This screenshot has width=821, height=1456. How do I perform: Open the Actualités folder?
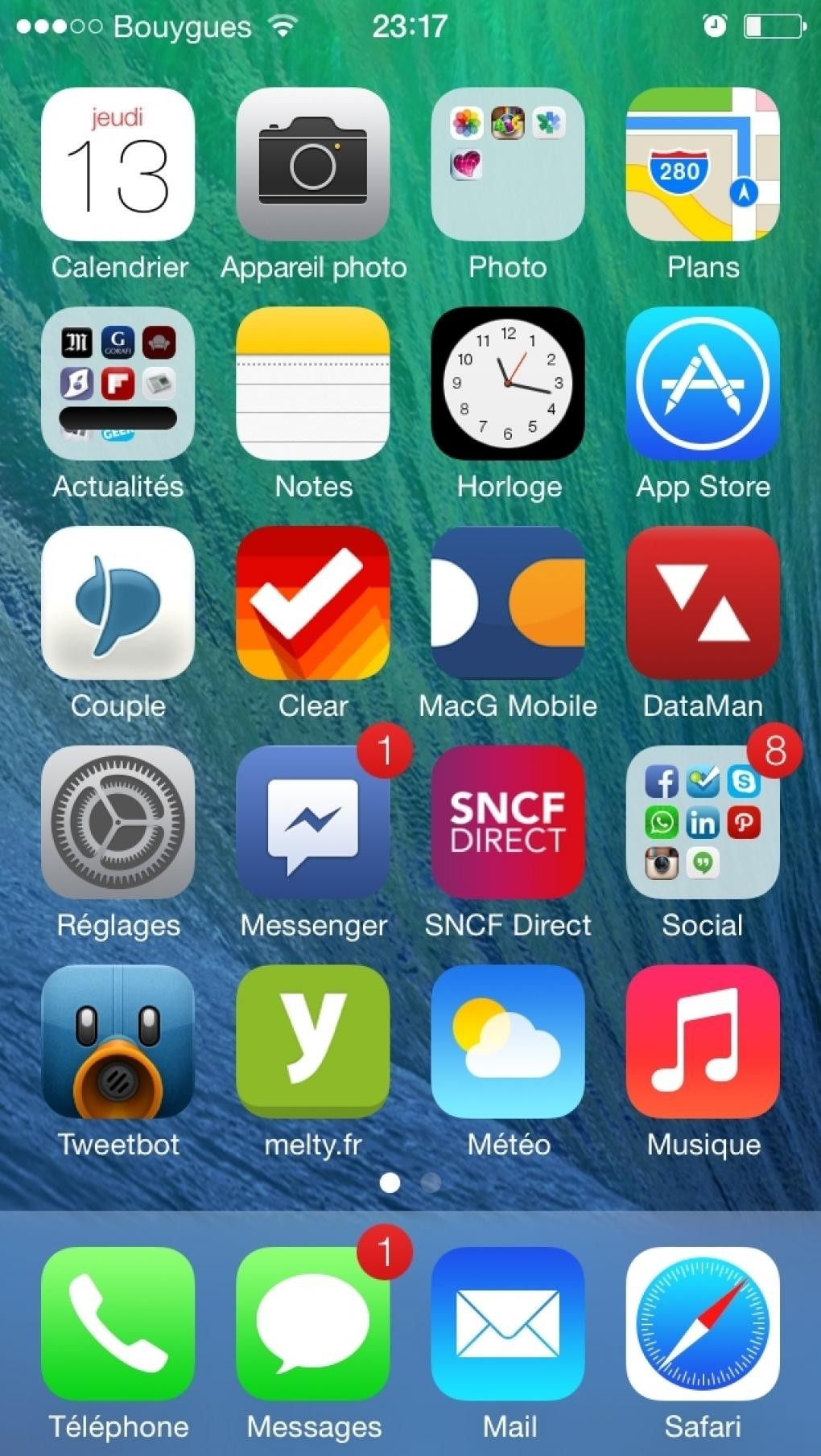(118, 384)
